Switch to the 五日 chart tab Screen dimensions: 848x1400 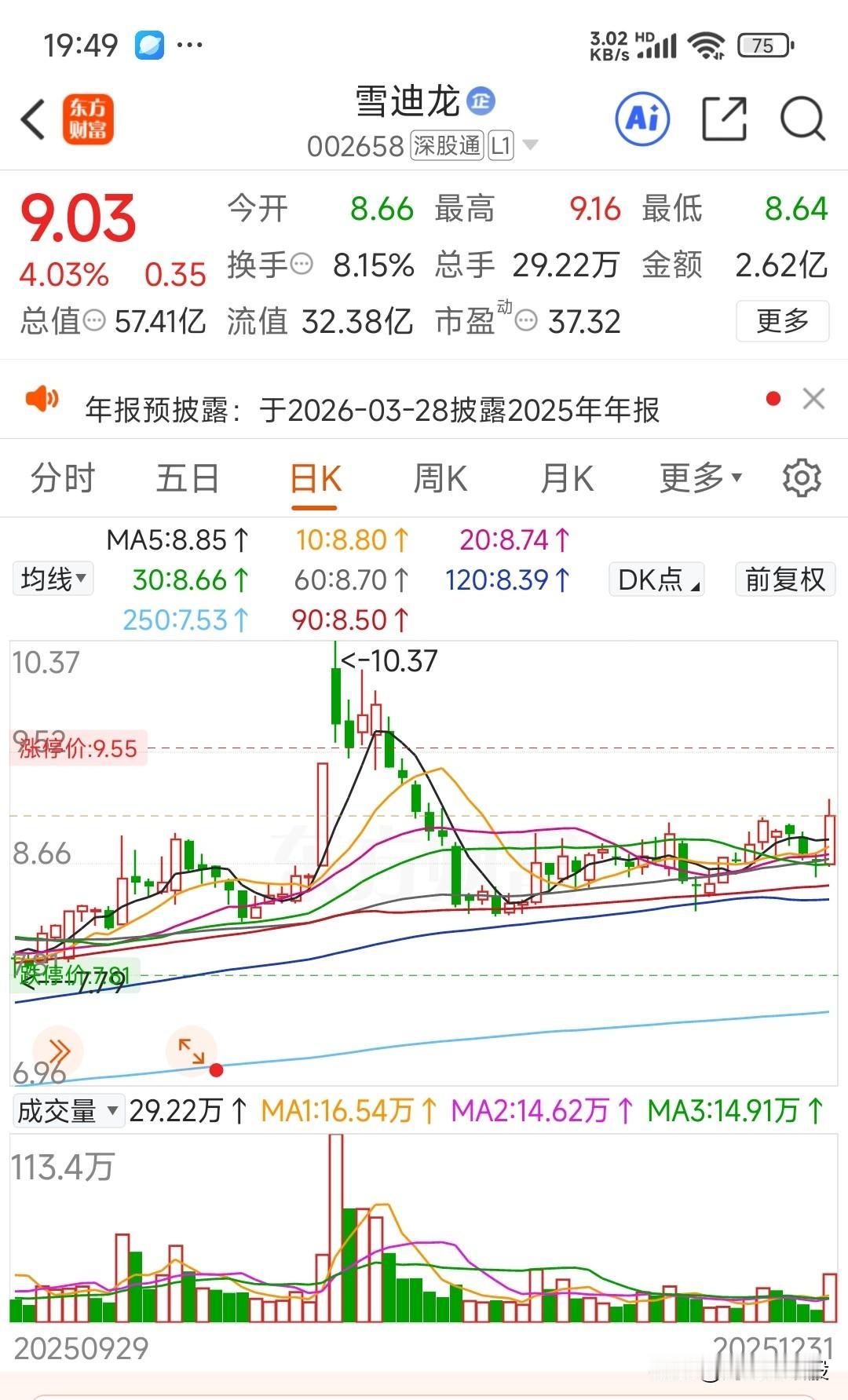(188, 478)
